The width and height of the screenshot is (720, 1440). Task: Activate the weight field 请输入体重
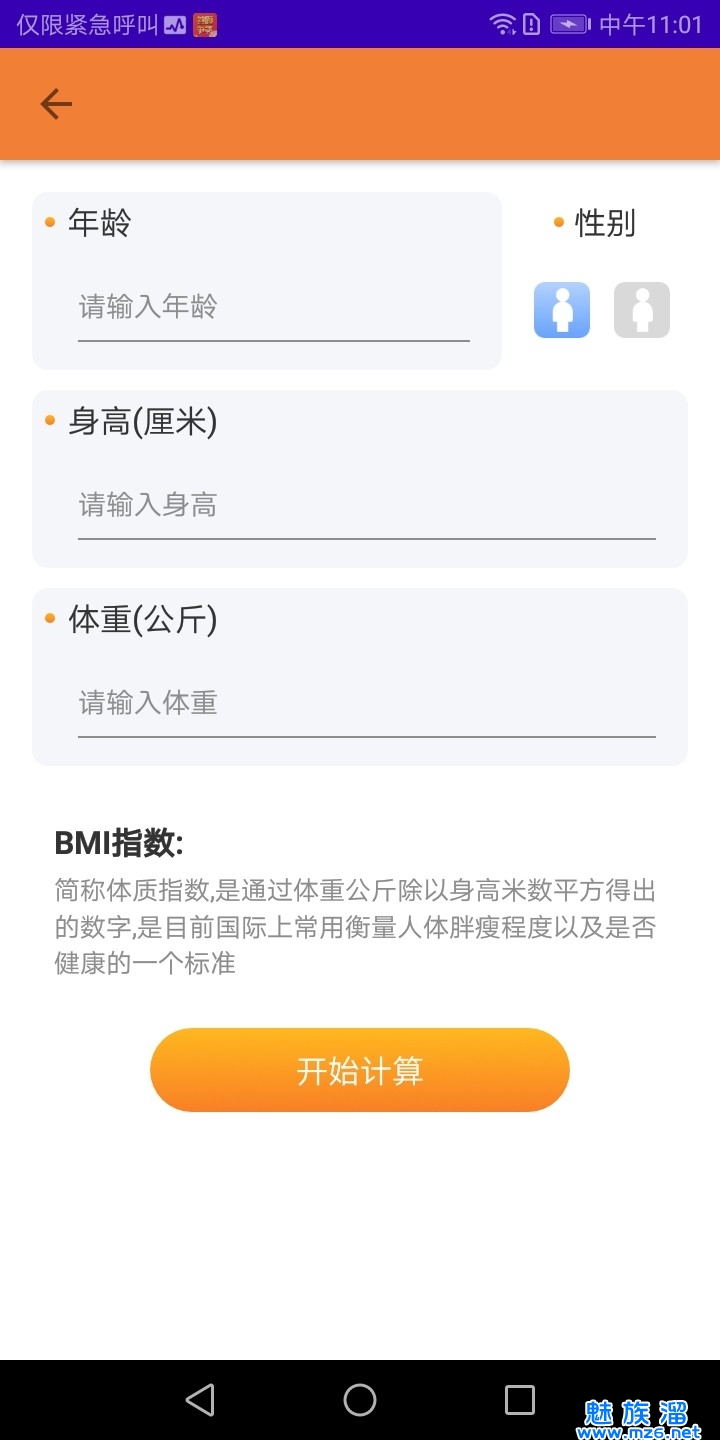[x=366, y=704]
